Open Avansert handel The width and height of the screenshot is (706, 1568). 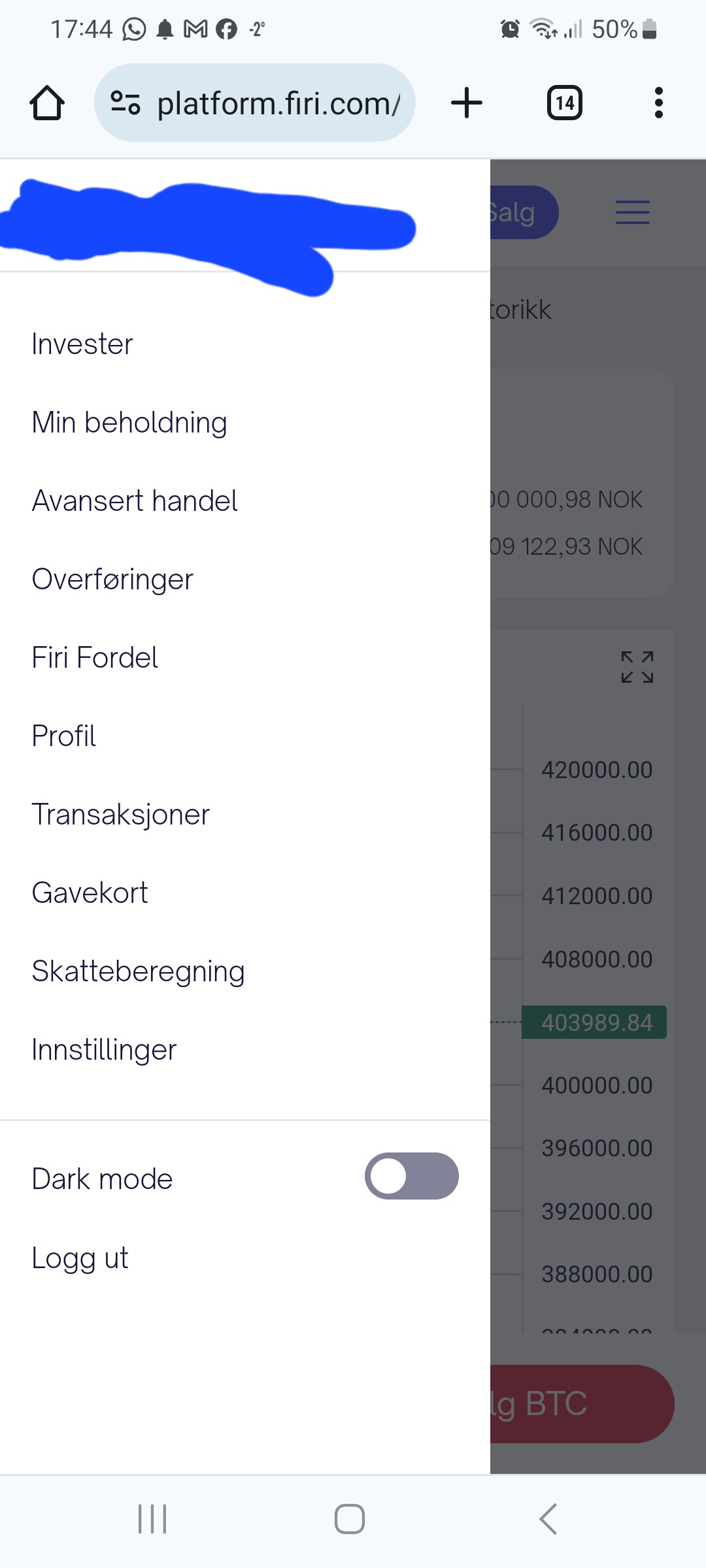pos(135,501)
